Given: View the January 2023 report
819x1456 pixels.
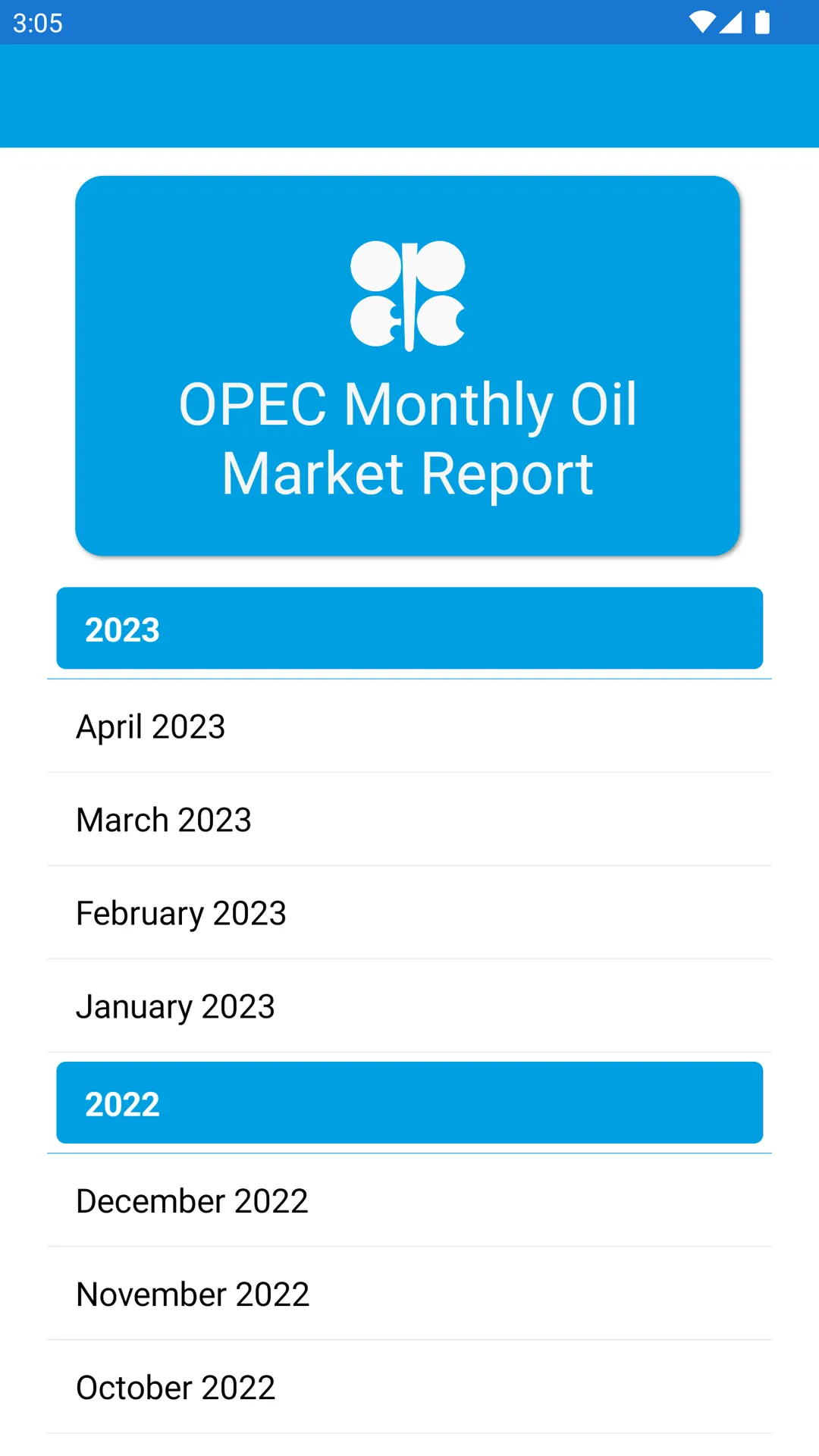Looking at the screenshot, I should (x=409, y=1006).
